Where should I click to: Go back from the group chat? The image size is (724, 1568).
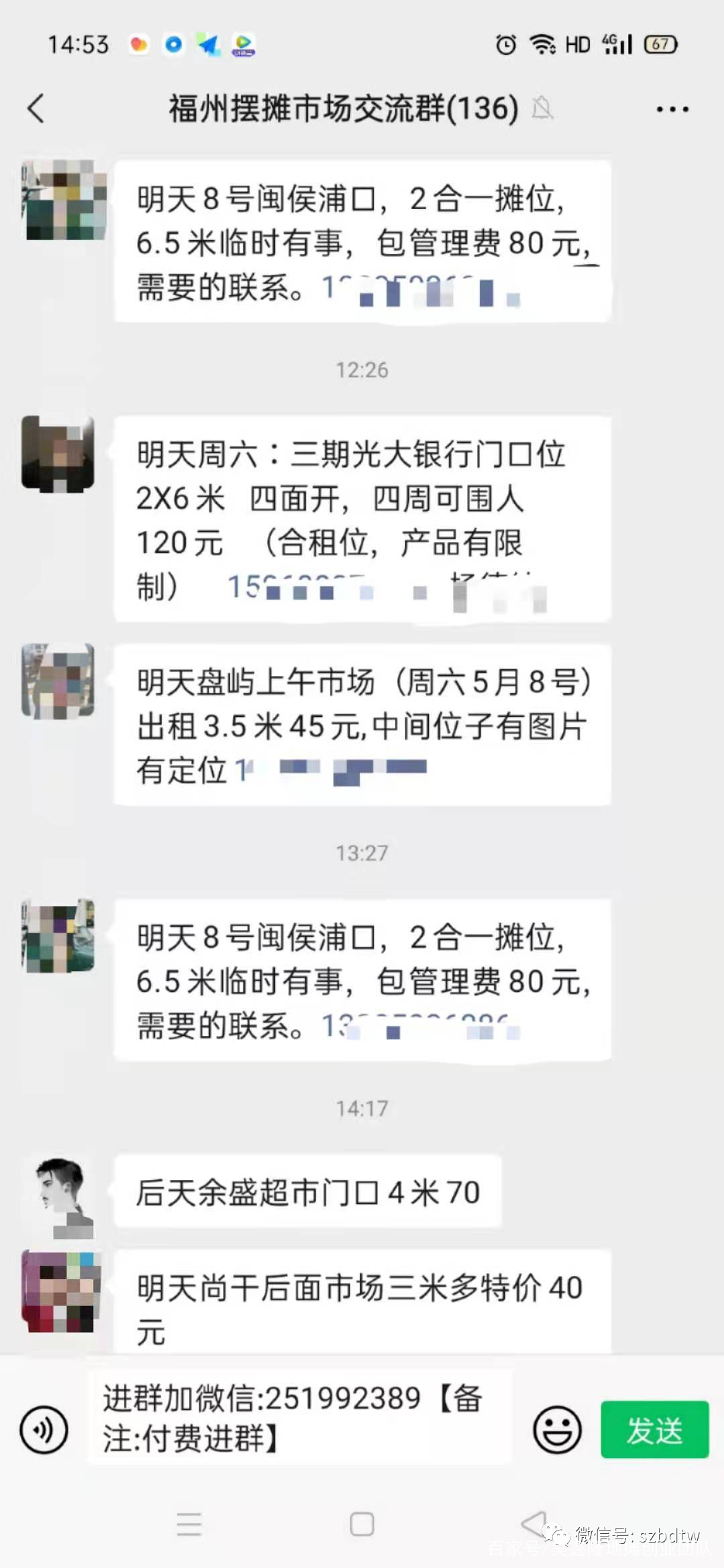[36, 109]
